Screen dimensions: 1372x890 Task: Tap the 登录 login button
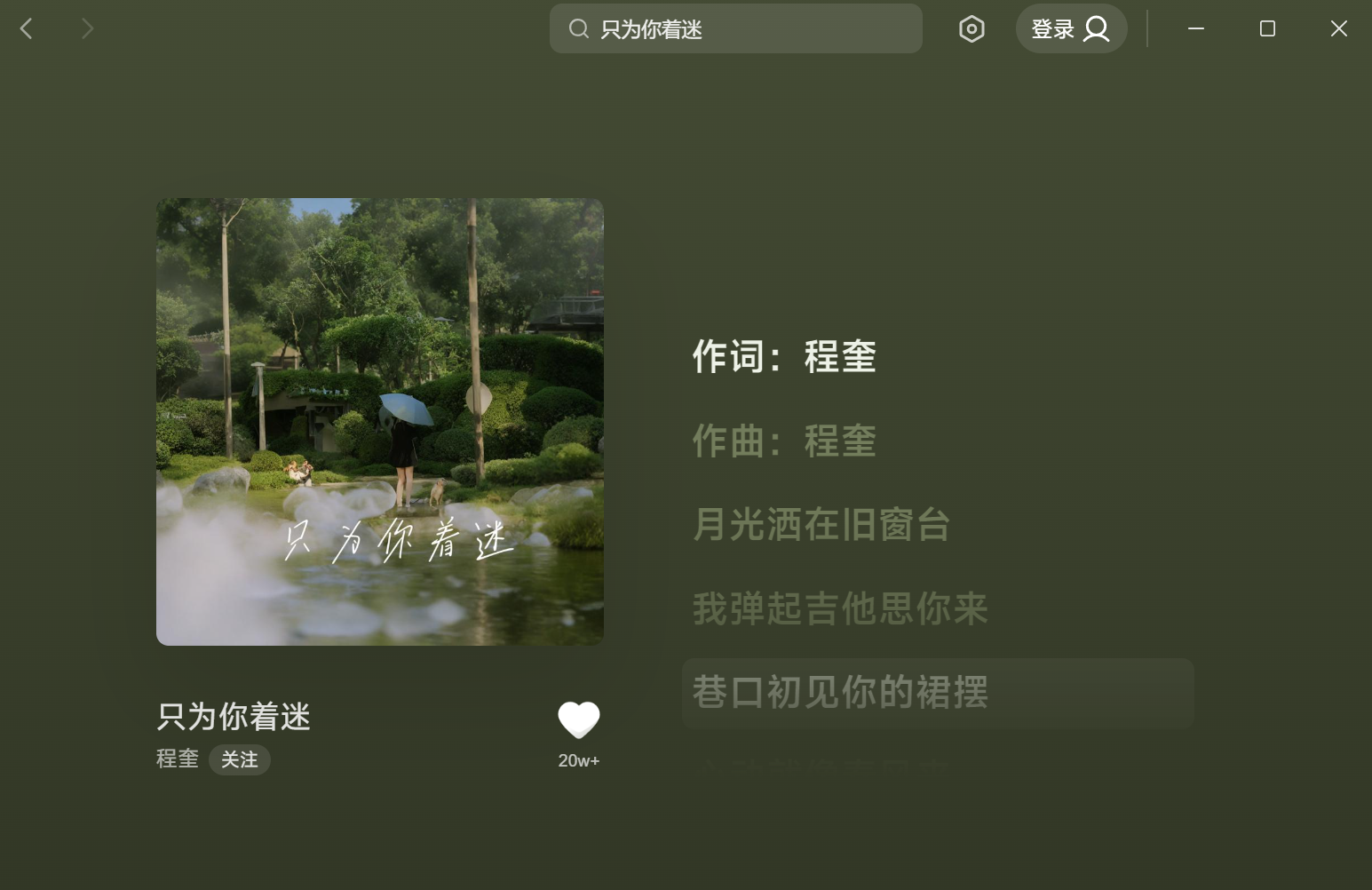[x=1070, y=29]
